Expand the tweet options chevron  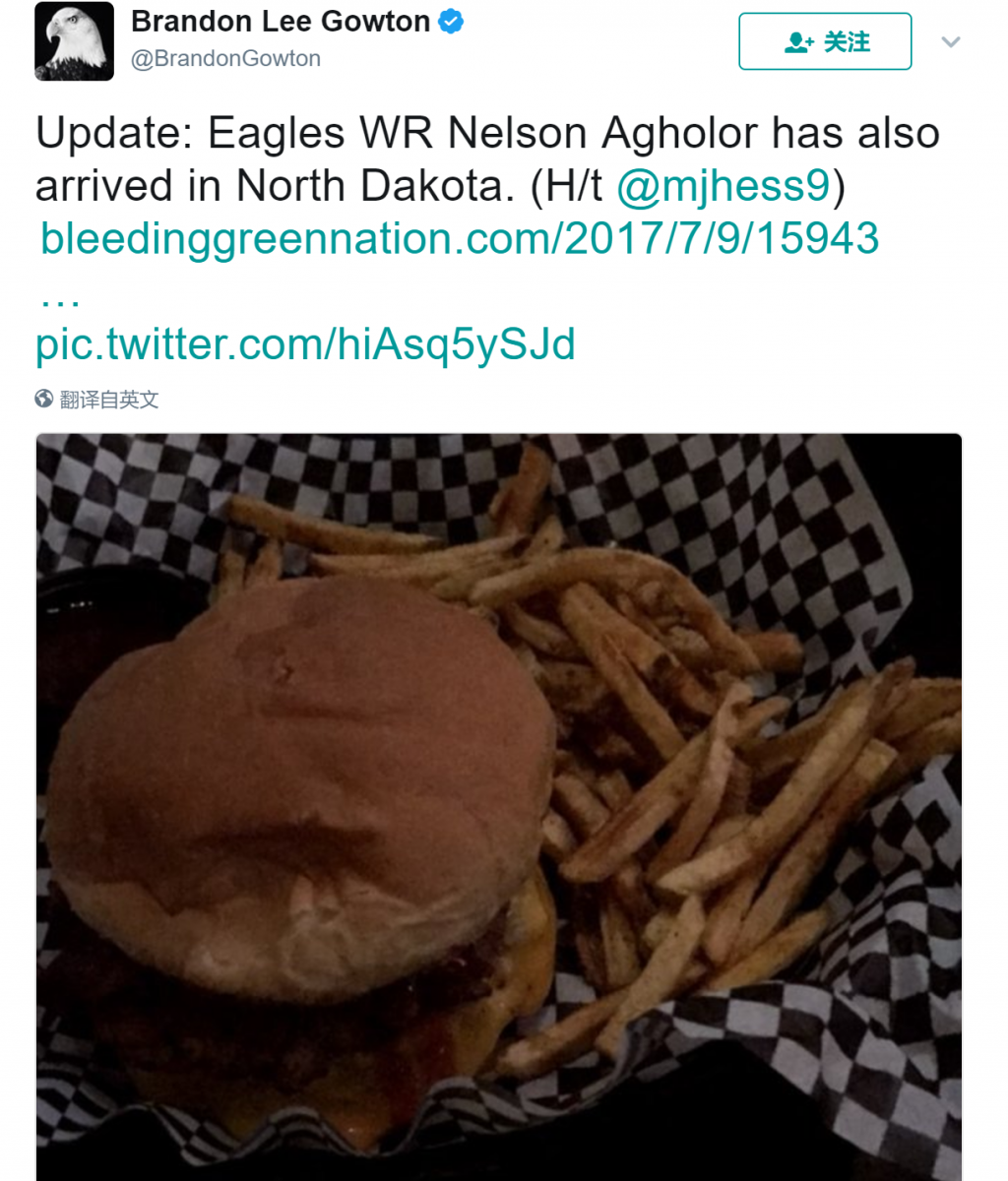[950, 42]
